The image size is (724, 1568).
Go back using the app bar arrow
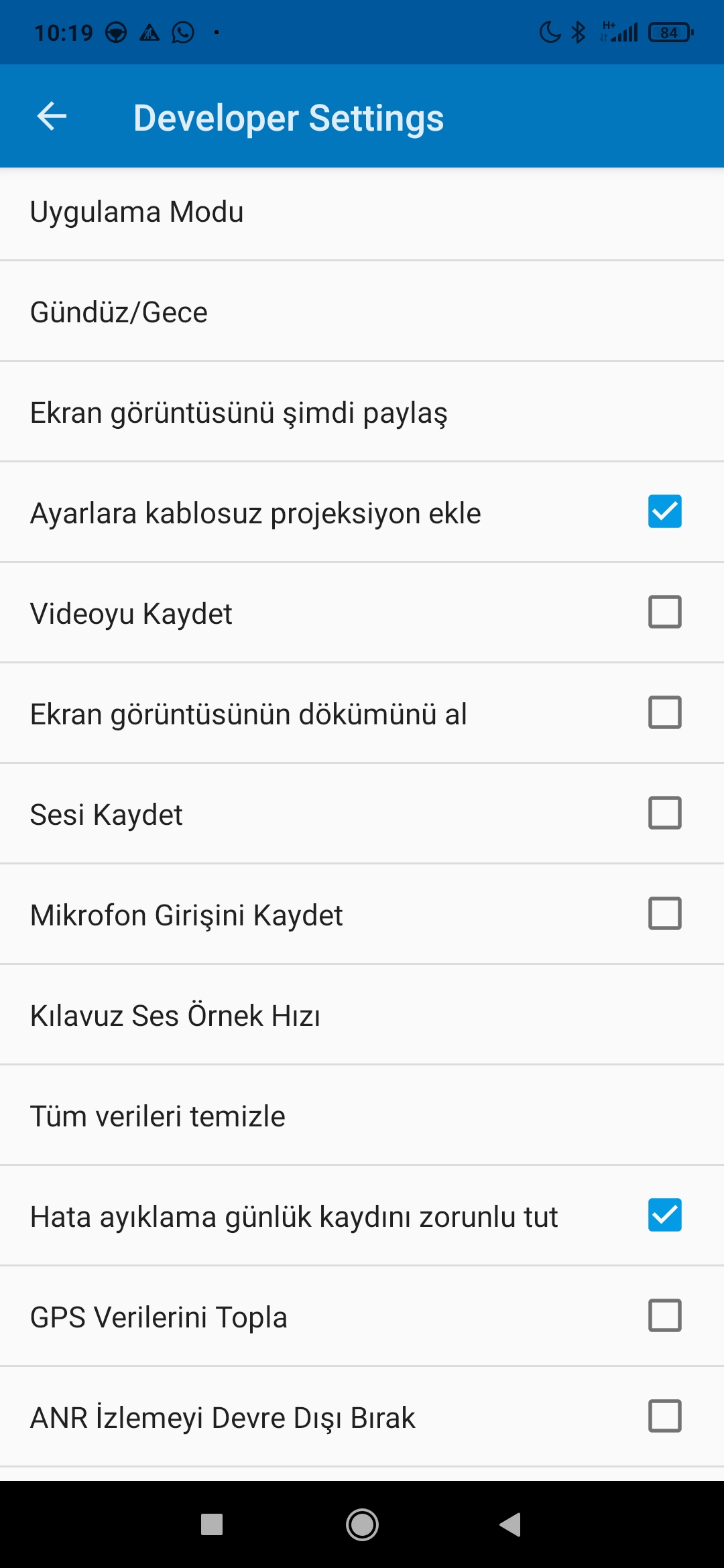pyautogui.click(x=52, y=117)
